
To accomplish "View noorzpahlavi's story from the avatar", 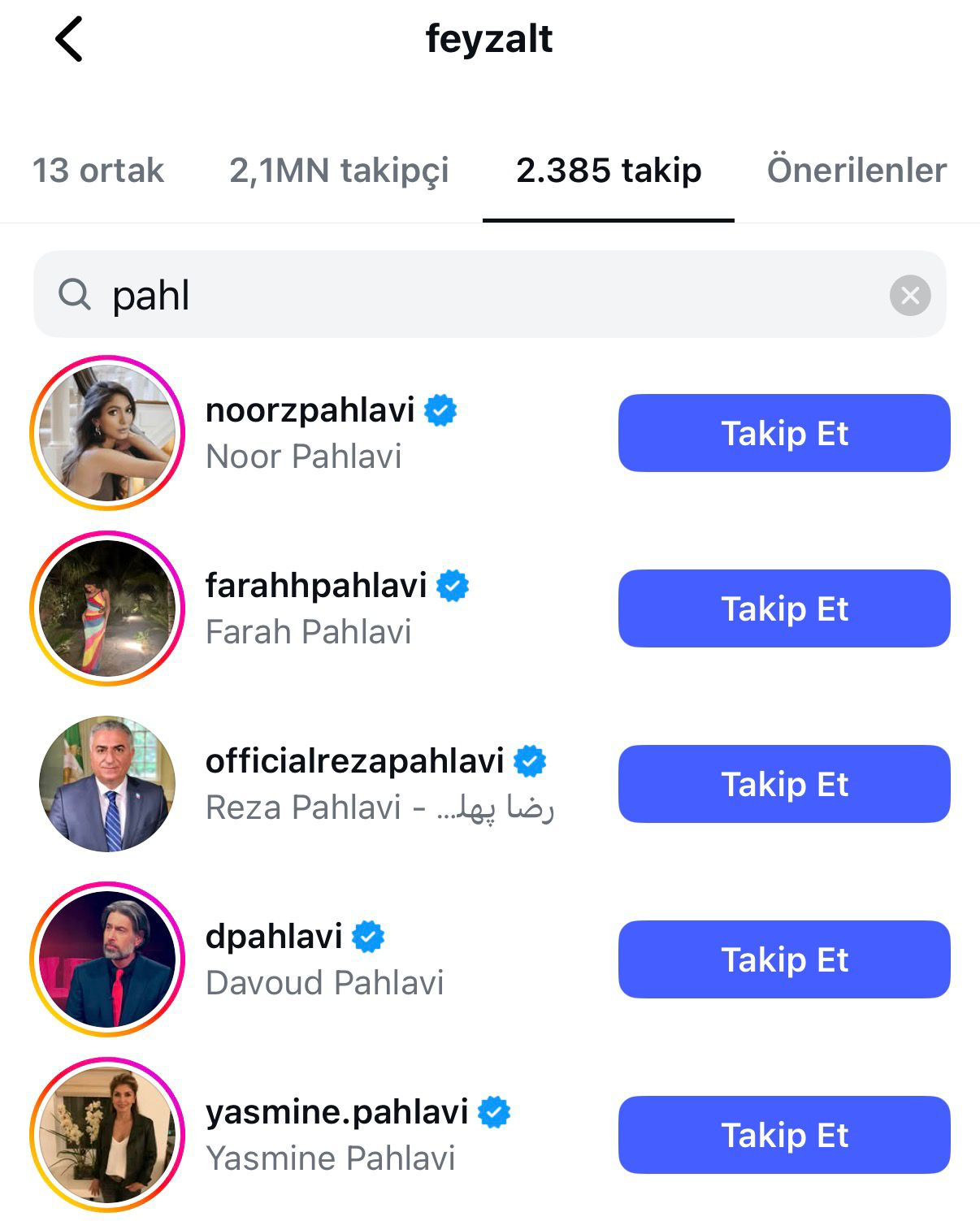I will coord(107,433).
